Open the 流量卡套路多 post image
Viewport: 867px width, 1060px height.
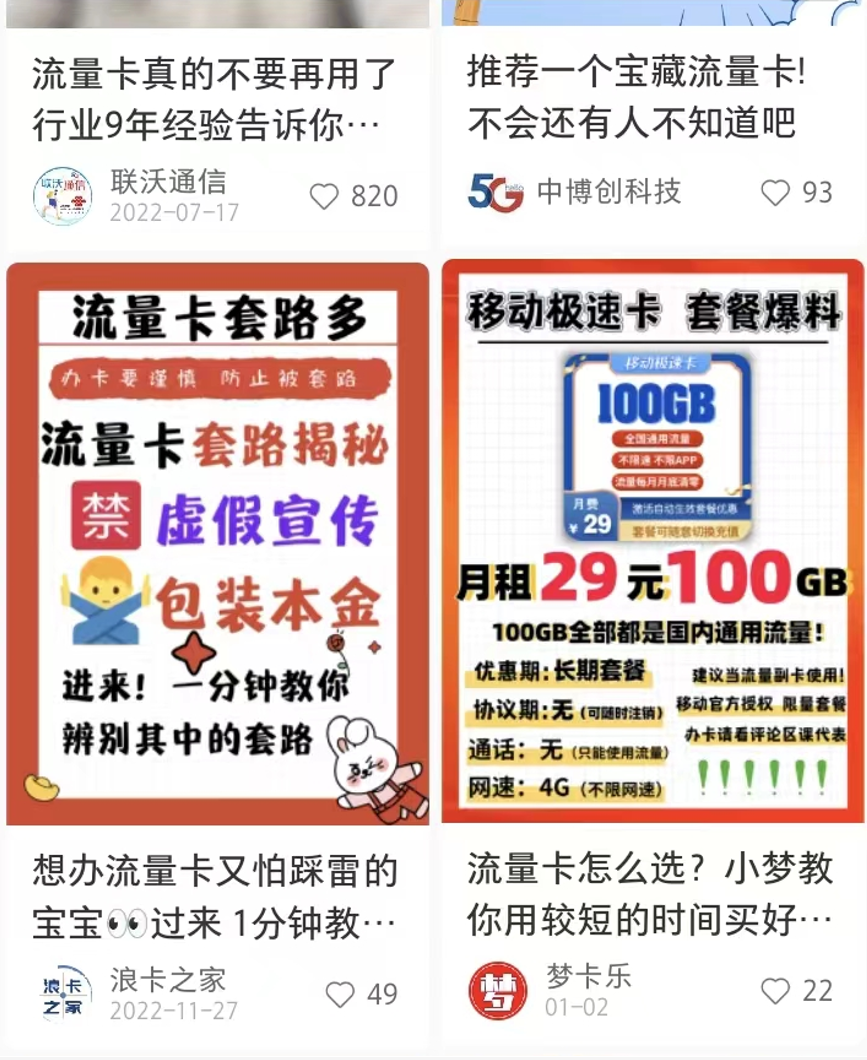tap(217, 543)
